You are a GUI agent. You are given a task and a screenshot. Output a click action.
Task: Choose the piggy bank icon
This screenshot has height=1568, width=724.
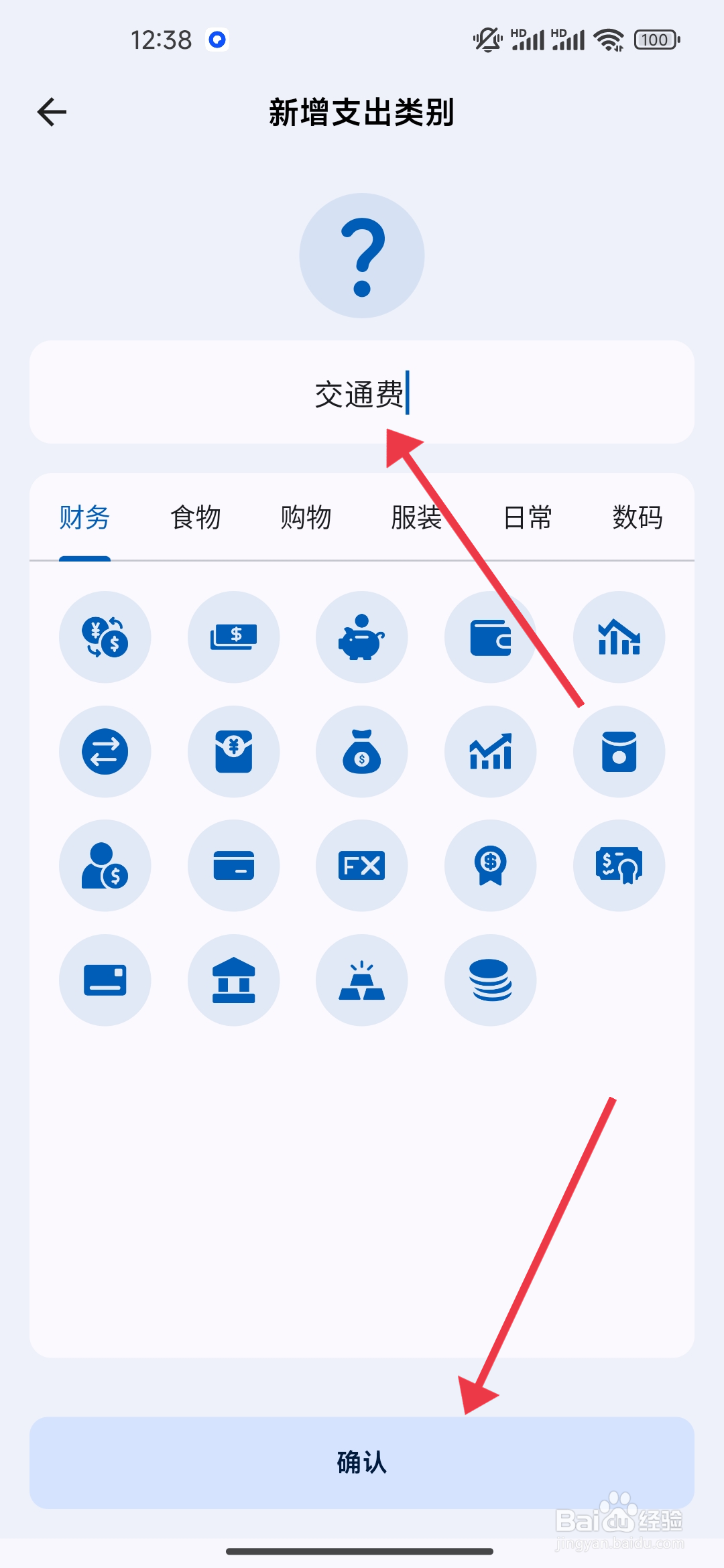pos(362,637)
